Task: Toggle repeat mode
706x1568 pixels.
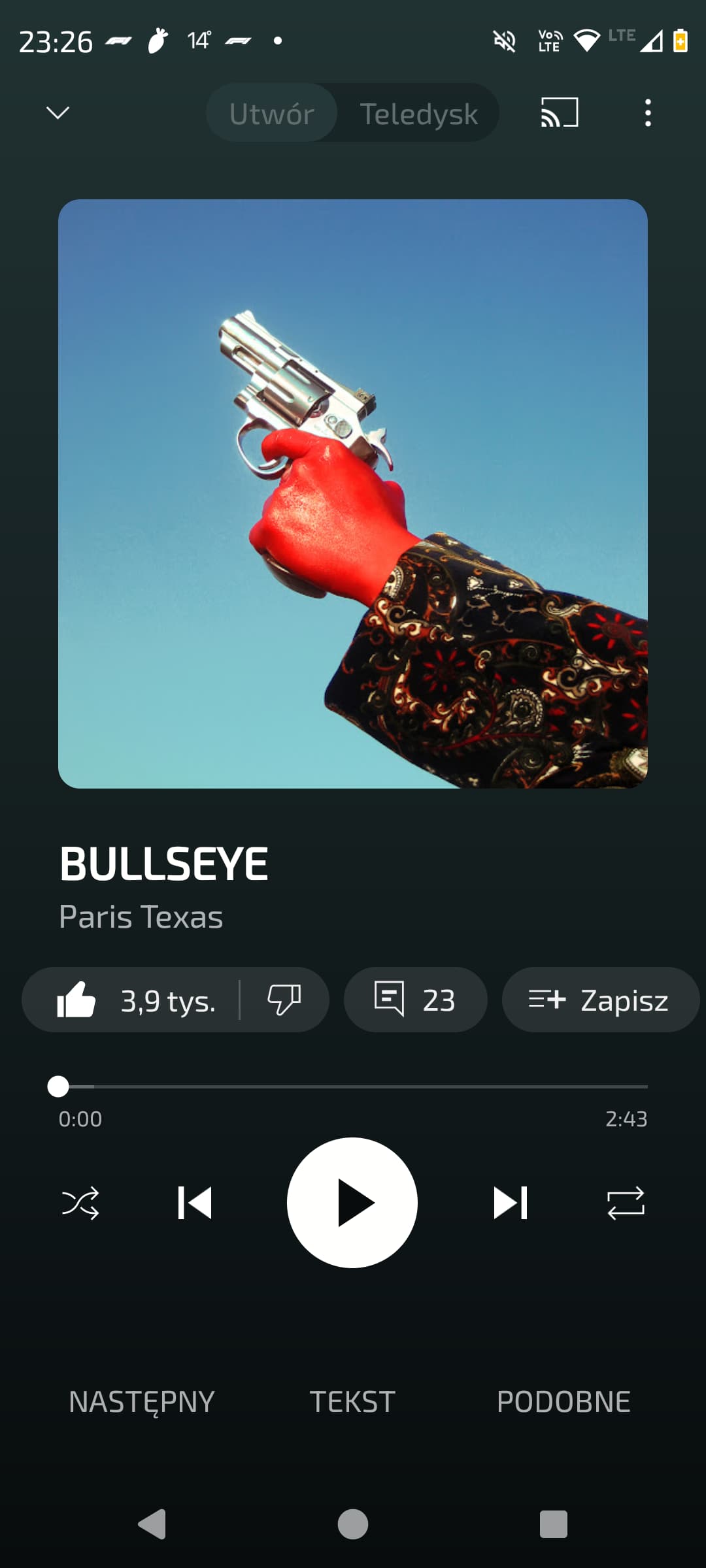Action: 626,1203
